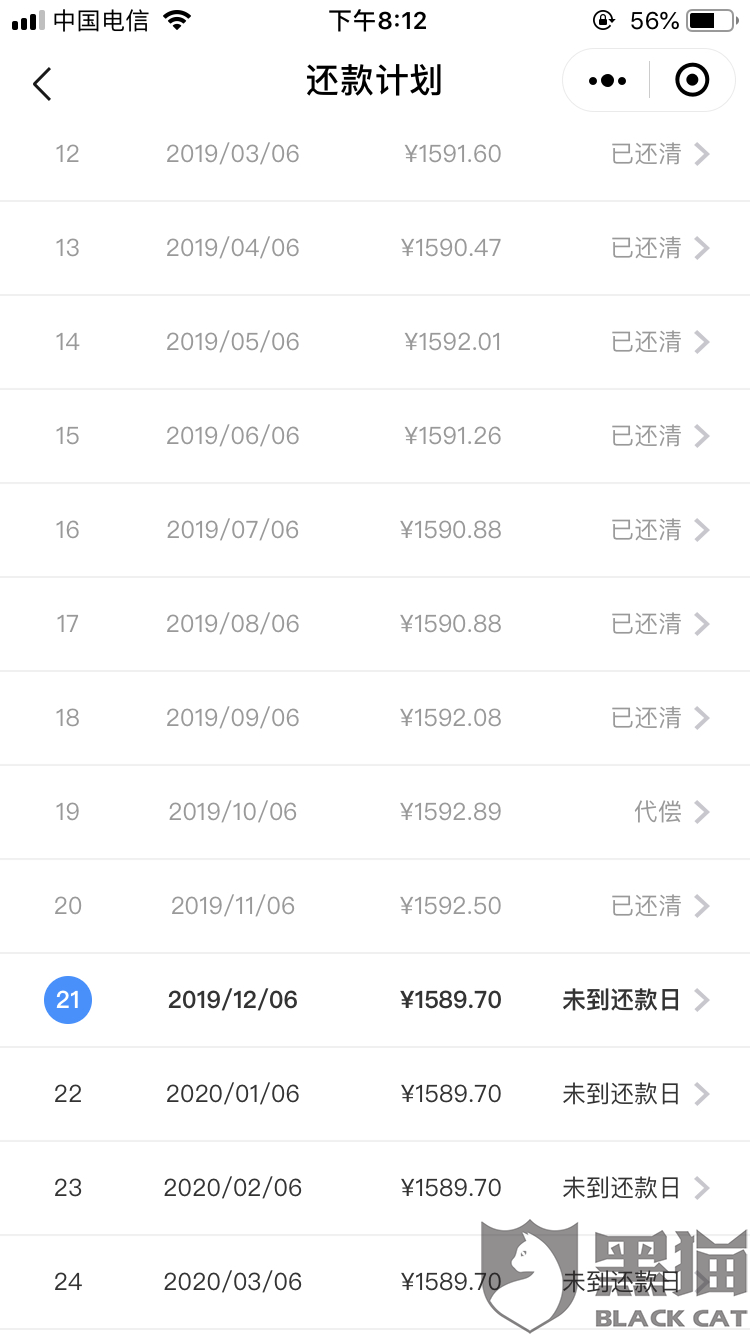750x1334 pixels.
Task: Open installment 24 dated 2020/03/06
Action: coord(375,1282)
